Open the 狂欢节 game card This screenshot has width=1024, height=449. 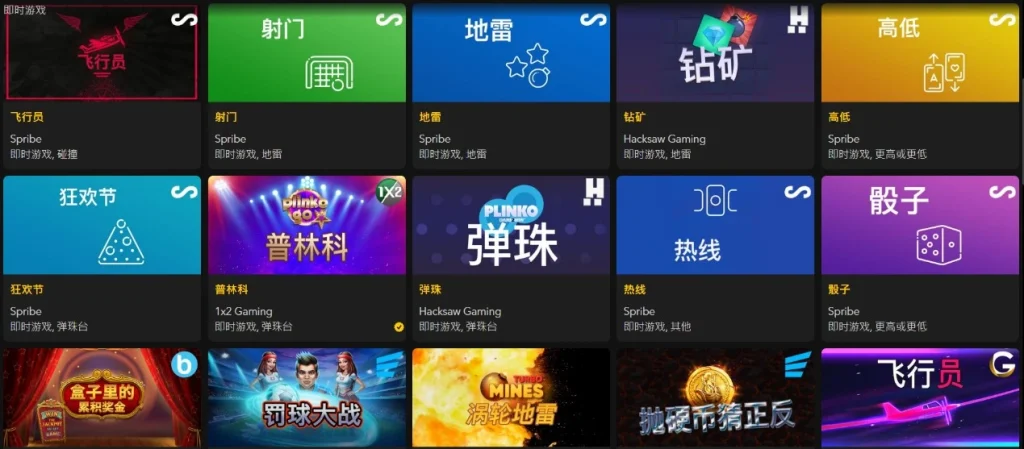102,226
